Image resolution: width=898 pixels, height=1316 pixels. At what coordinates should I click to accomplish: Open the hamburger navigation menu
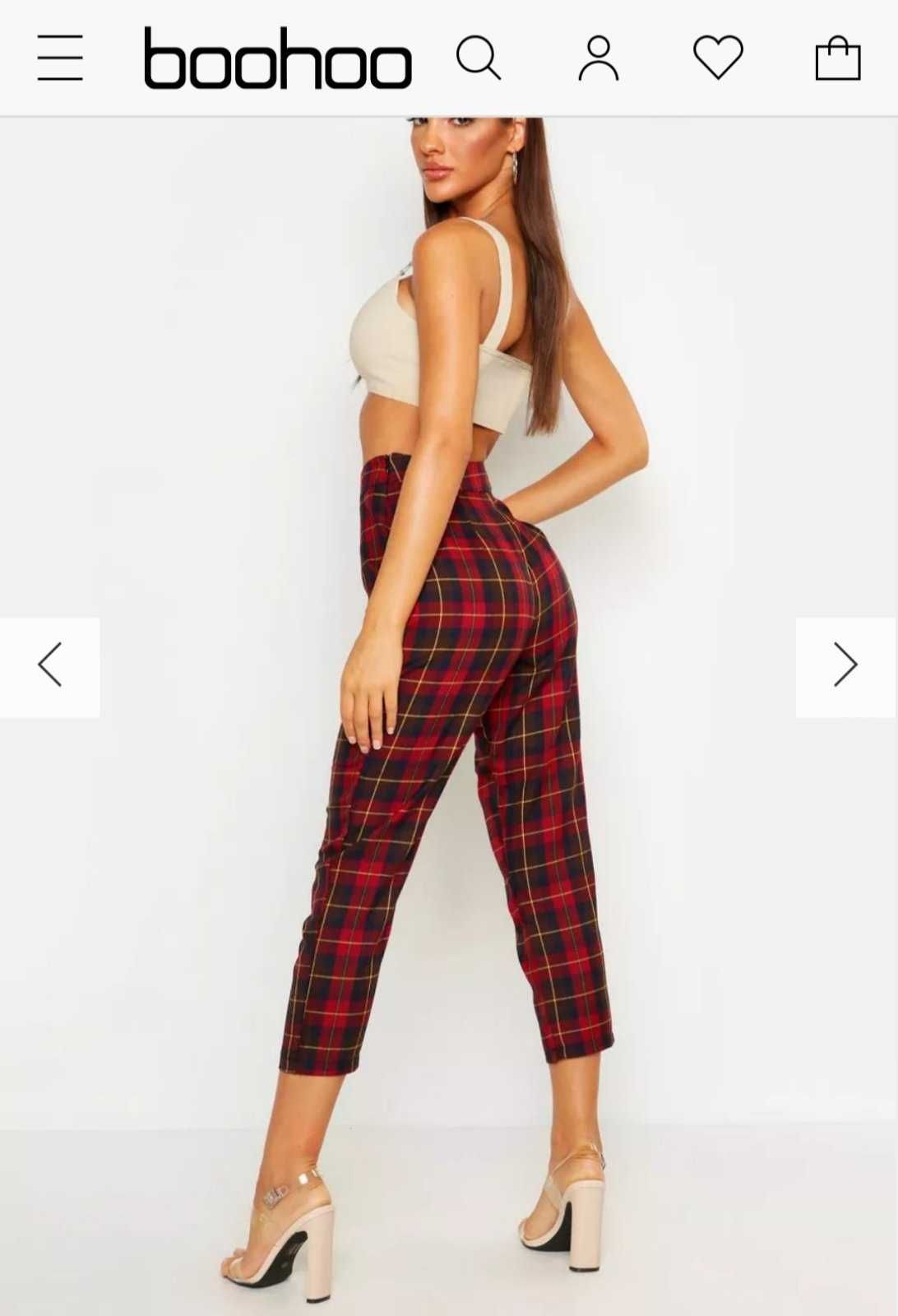(x=60, y=58)
